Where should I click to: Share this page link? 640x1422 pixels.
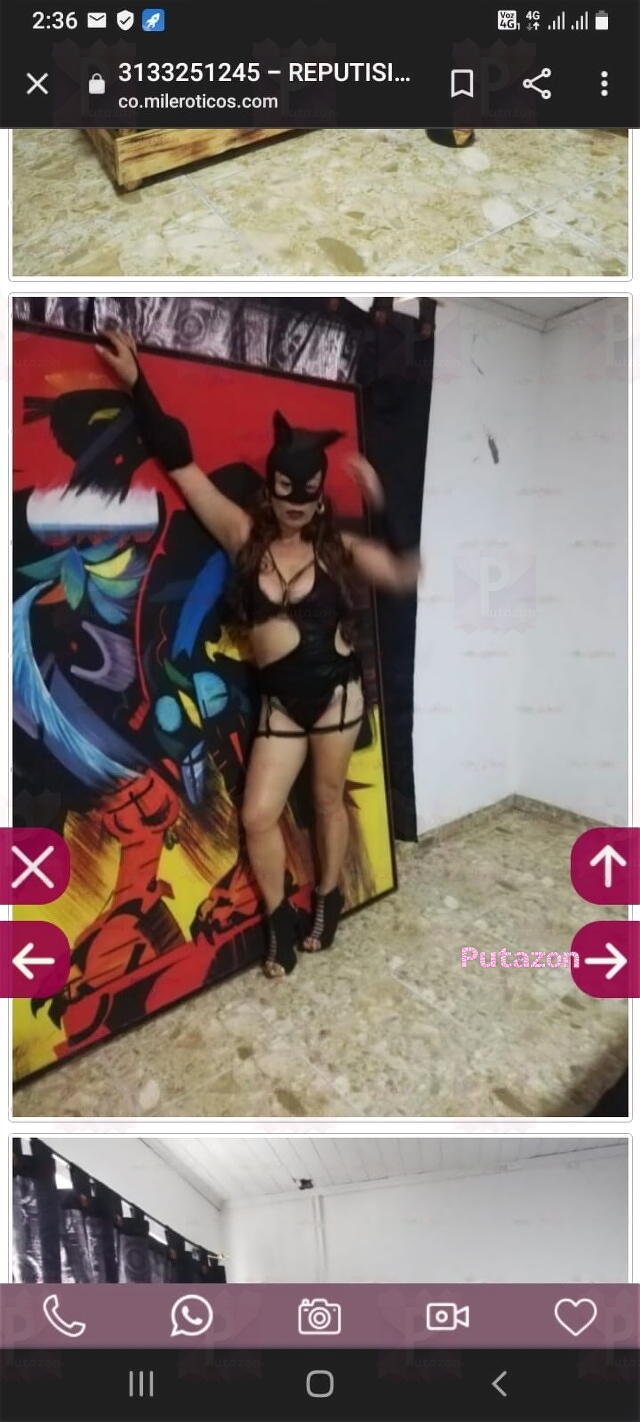pyautogui.click(x=537, y=84)
